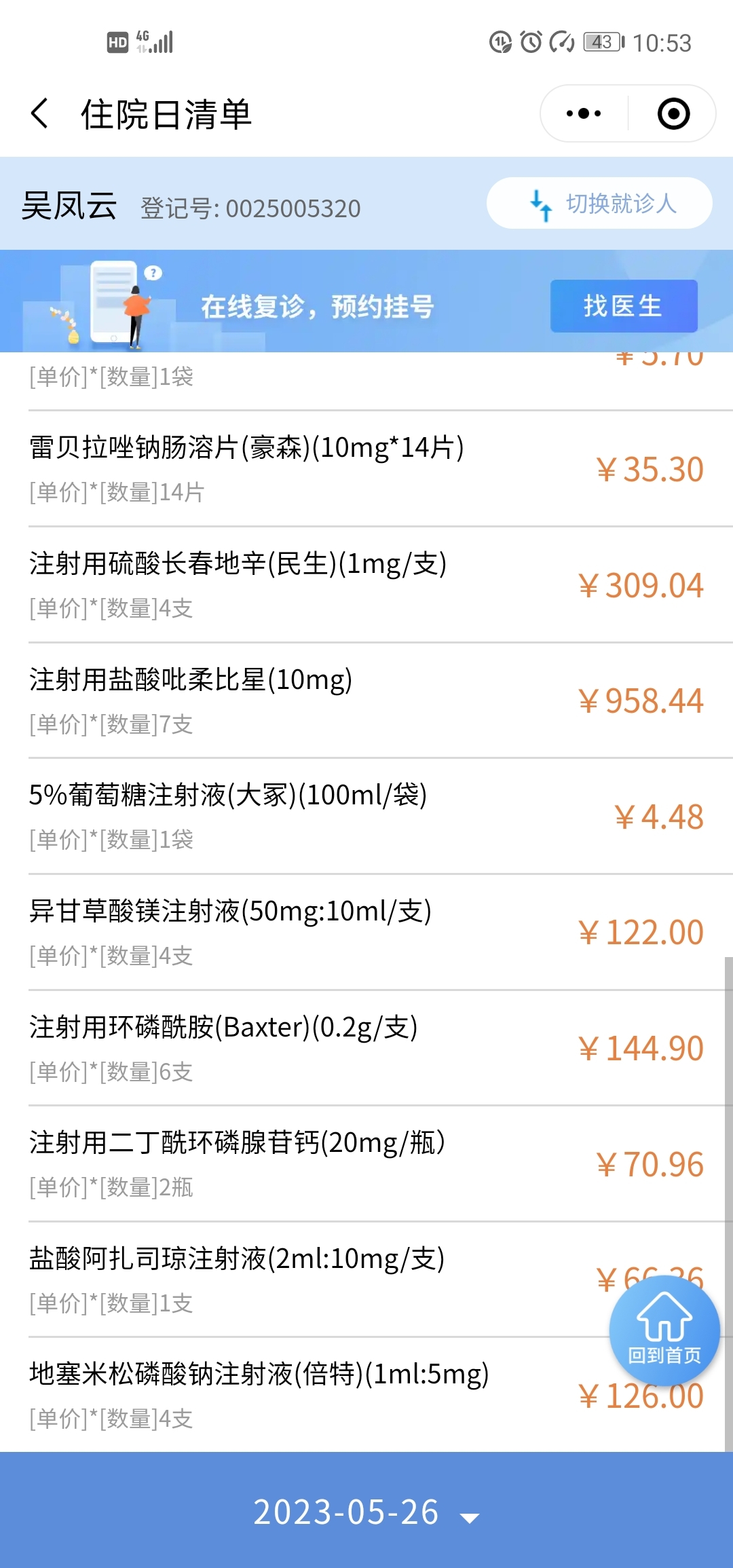Go back from the 住院日清单 page
Image resolution: width=733 pixels, height=1568 pixels.
[40, 113]
